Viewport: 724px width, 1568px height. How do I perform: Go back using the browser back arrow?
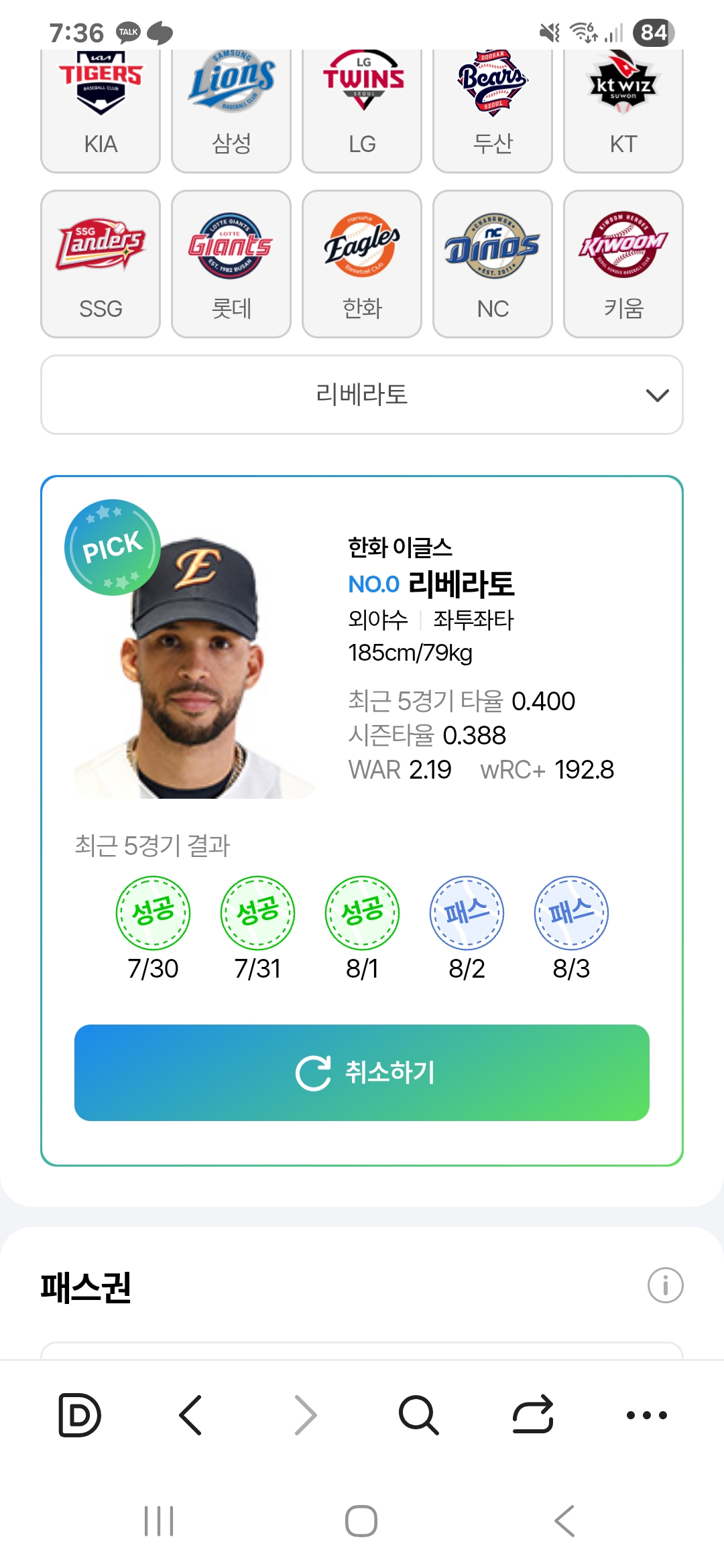[191, 1415]
